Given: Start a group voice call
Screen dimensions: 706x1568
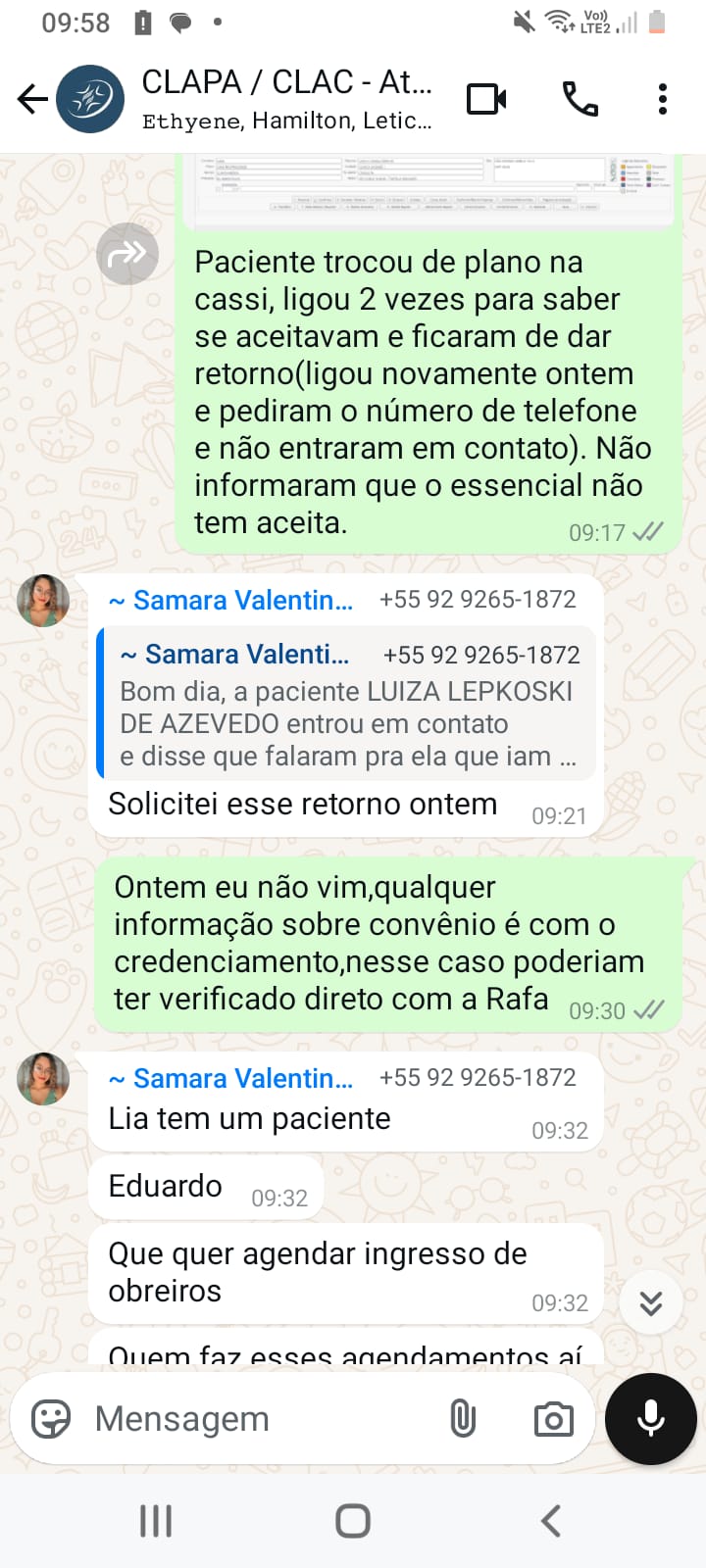Looking at the screenshot, I should 580,99.
